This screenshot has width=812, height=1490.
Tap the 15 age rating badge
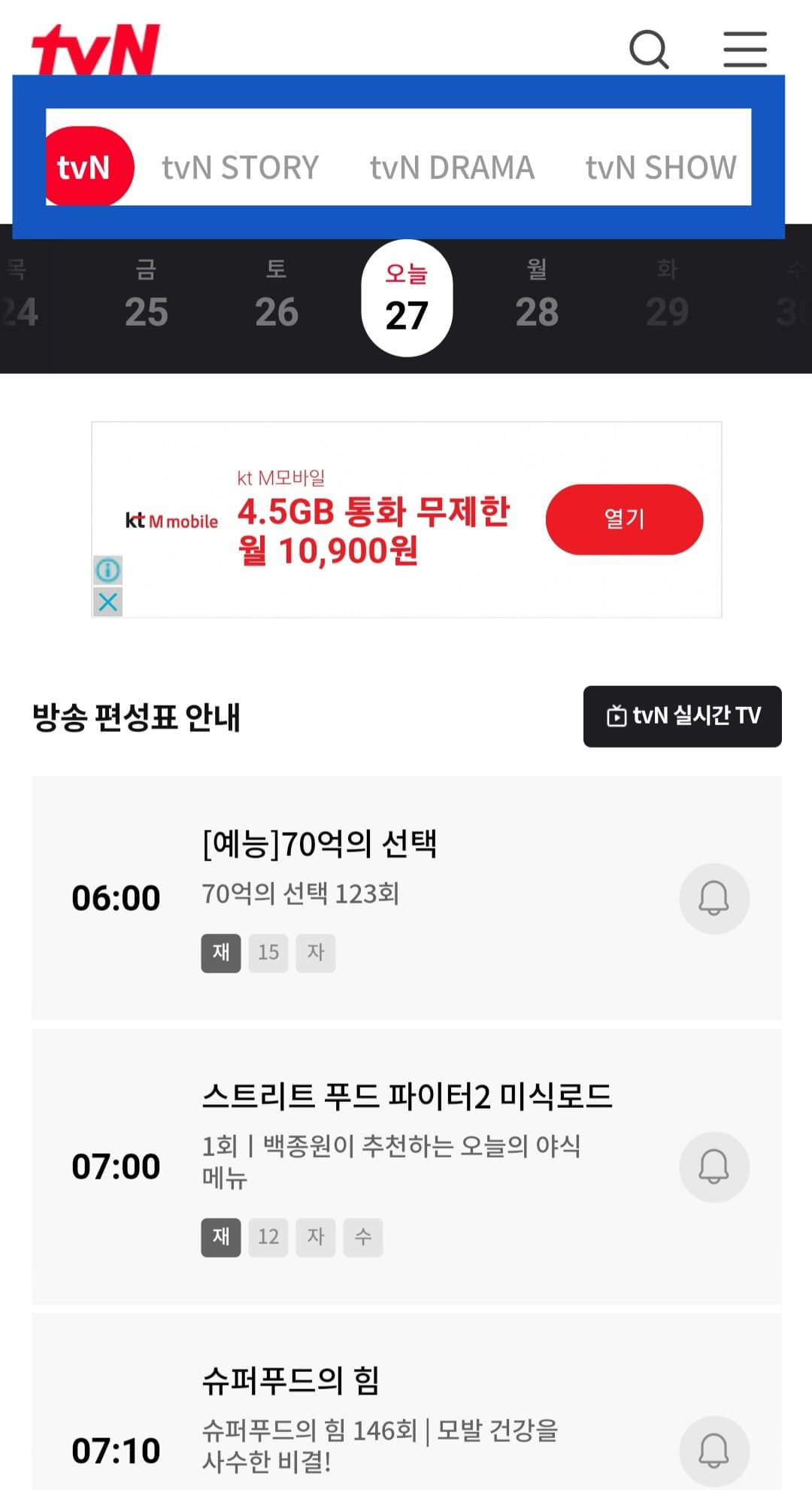click(268, 953)
